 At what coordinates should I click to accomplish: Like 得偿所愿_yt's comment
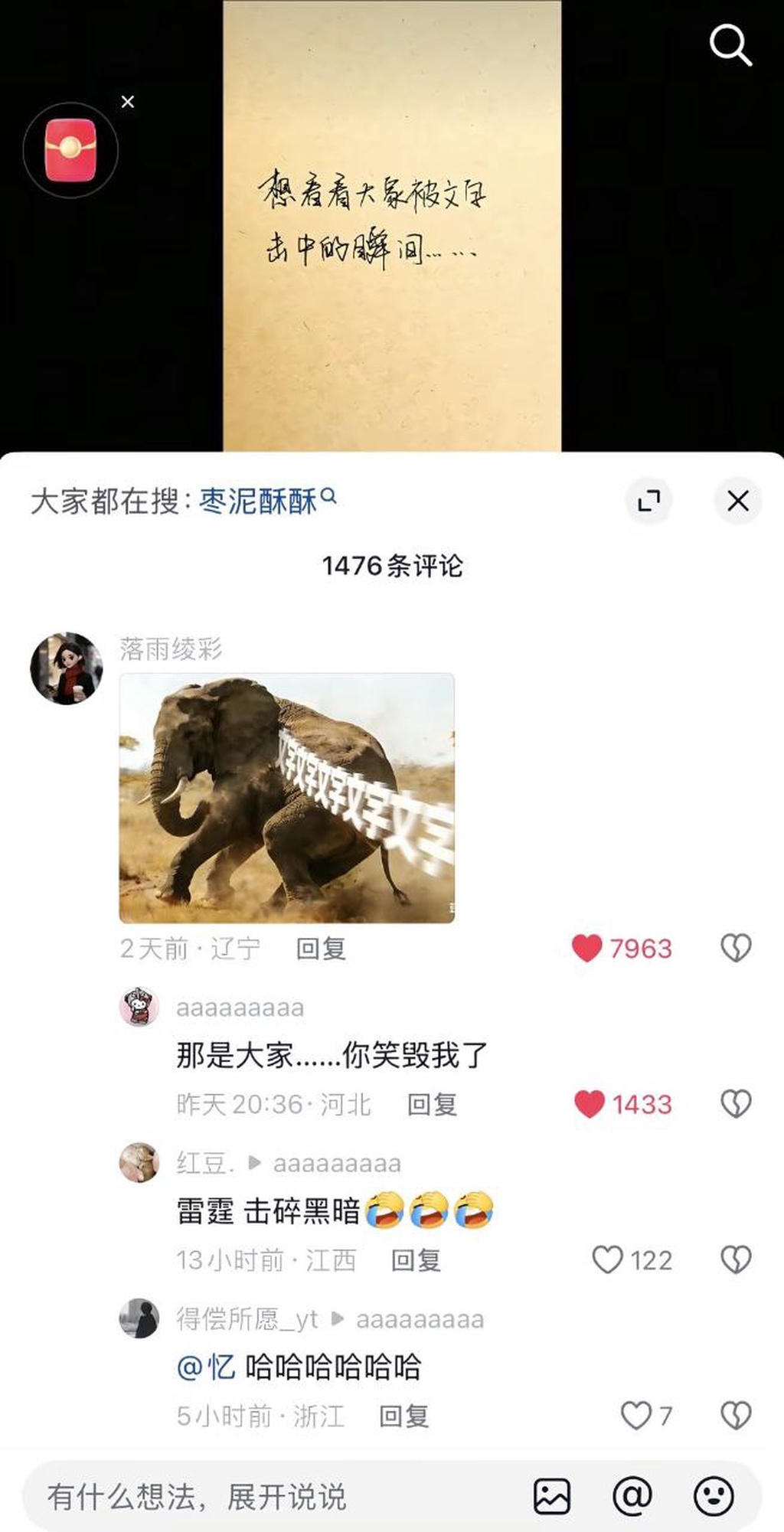(x=635, y=1416)
